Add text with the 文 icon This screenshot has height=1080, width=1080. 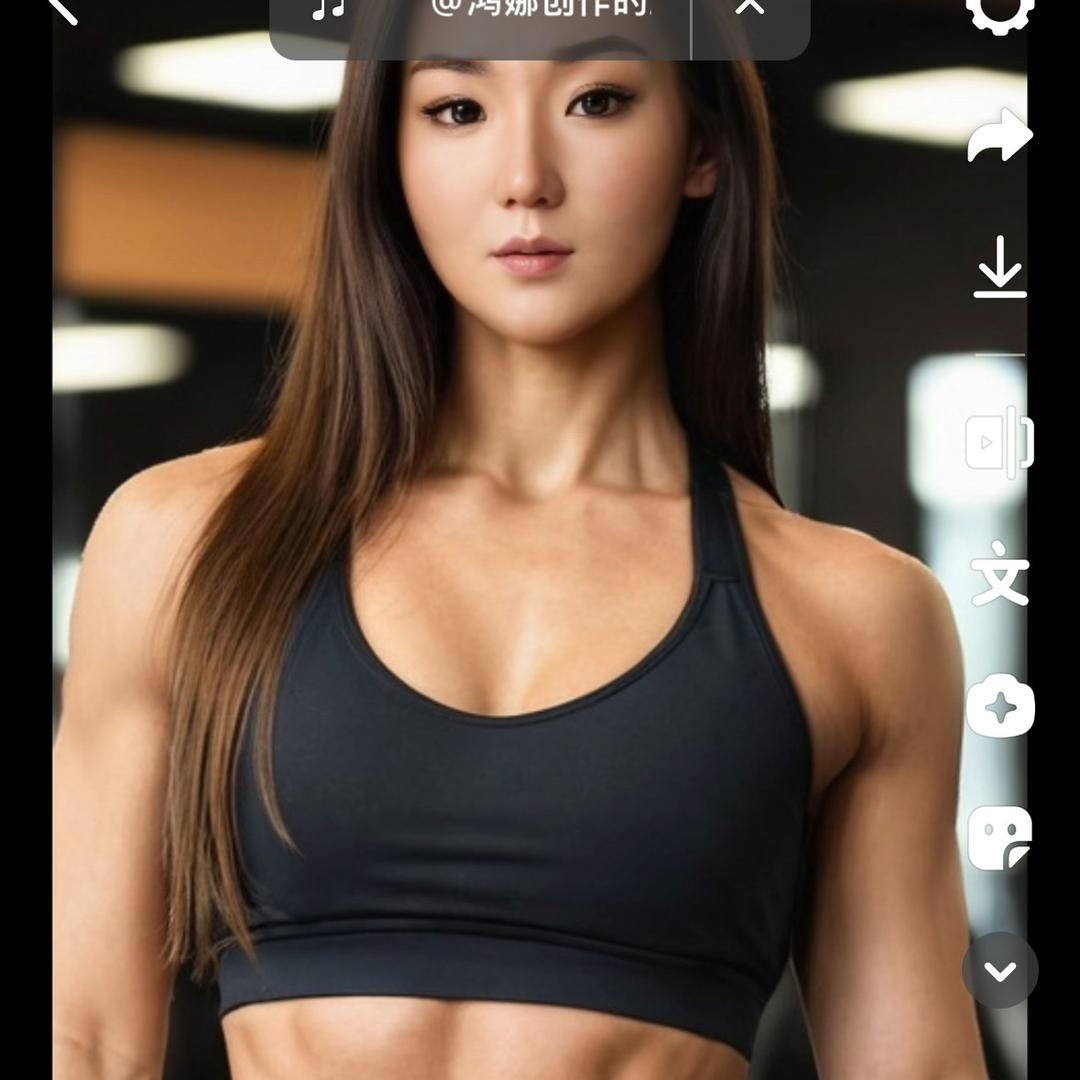tap(1000, 573)
